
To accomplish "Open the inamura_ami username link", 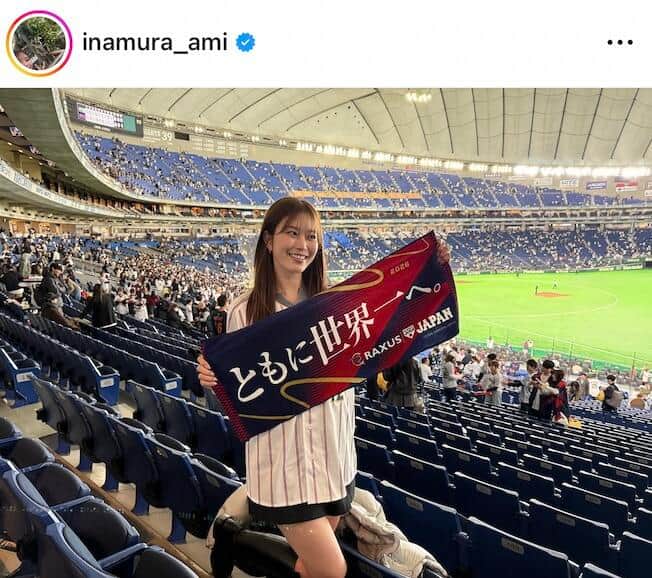I will point(154,42).
